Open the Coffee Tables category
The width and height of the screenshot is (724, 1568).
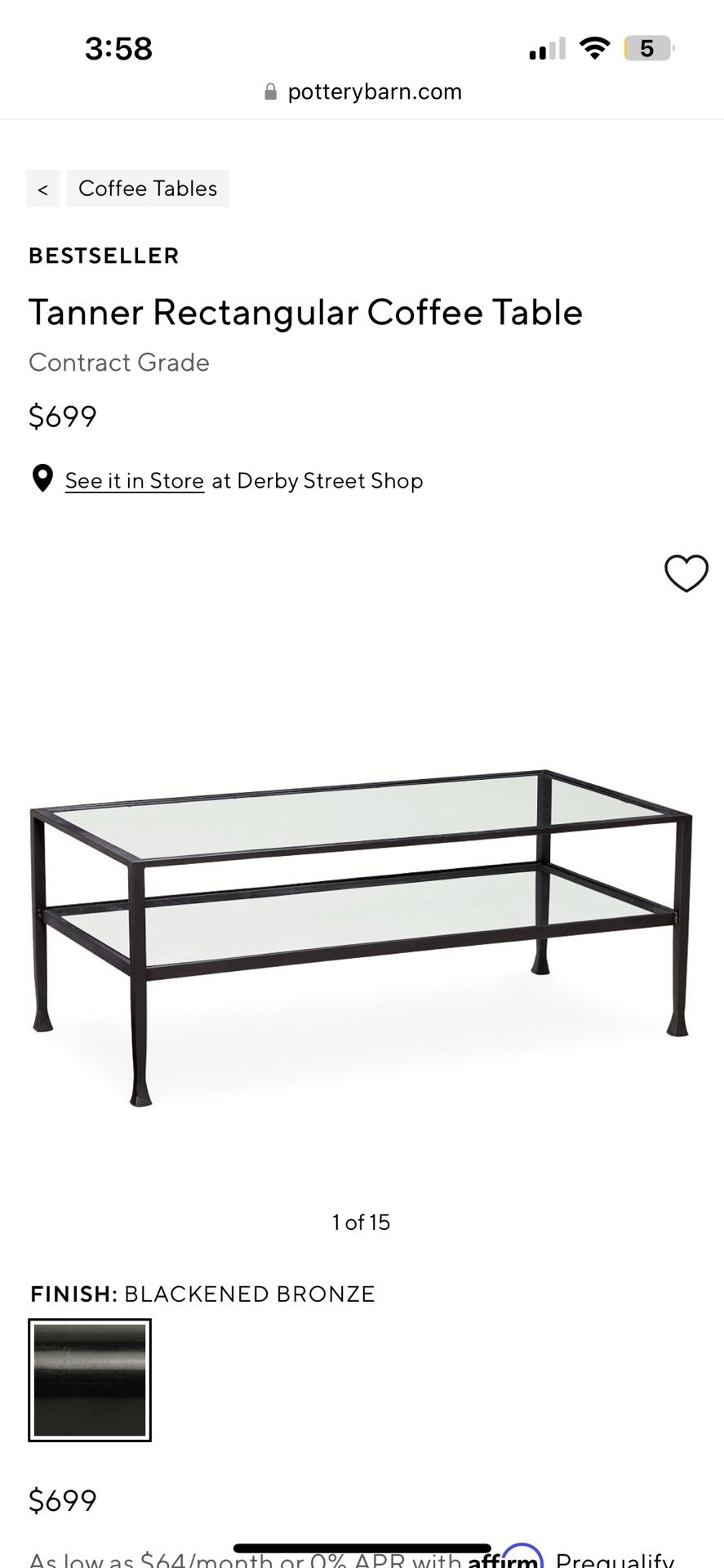click(148, 189)
